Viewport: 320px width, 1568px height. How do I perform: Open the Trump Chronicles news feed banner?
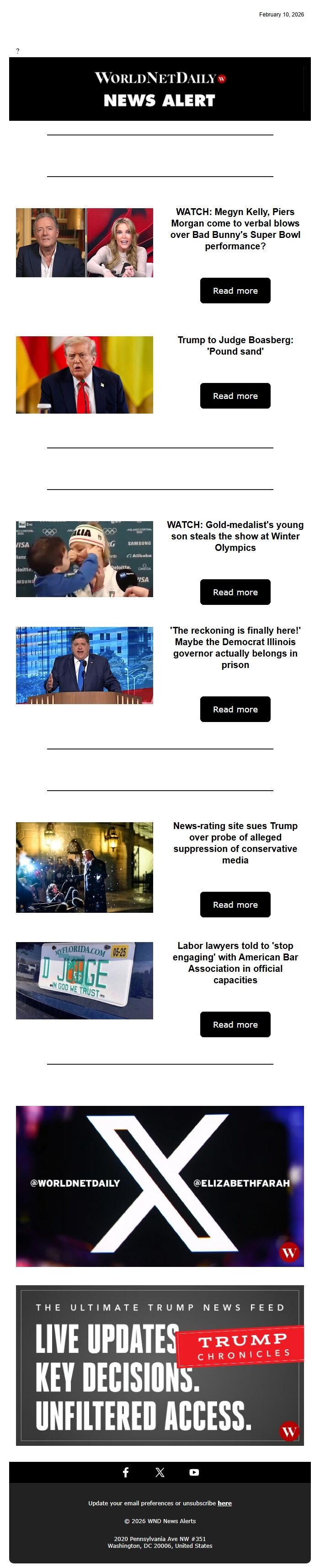[x=160, y=1366]
